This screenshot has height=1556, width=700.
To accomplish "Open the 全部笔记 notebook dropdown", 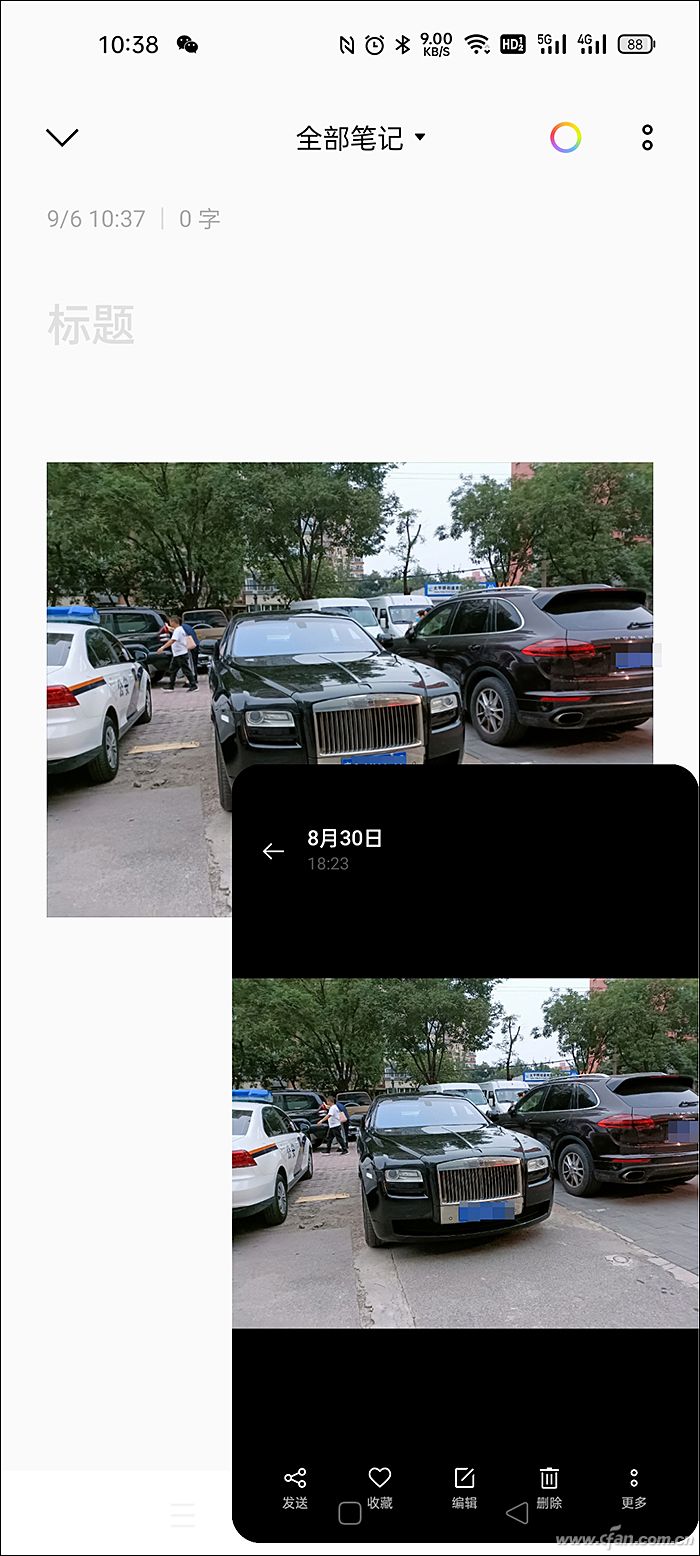I will click(360, 138).
